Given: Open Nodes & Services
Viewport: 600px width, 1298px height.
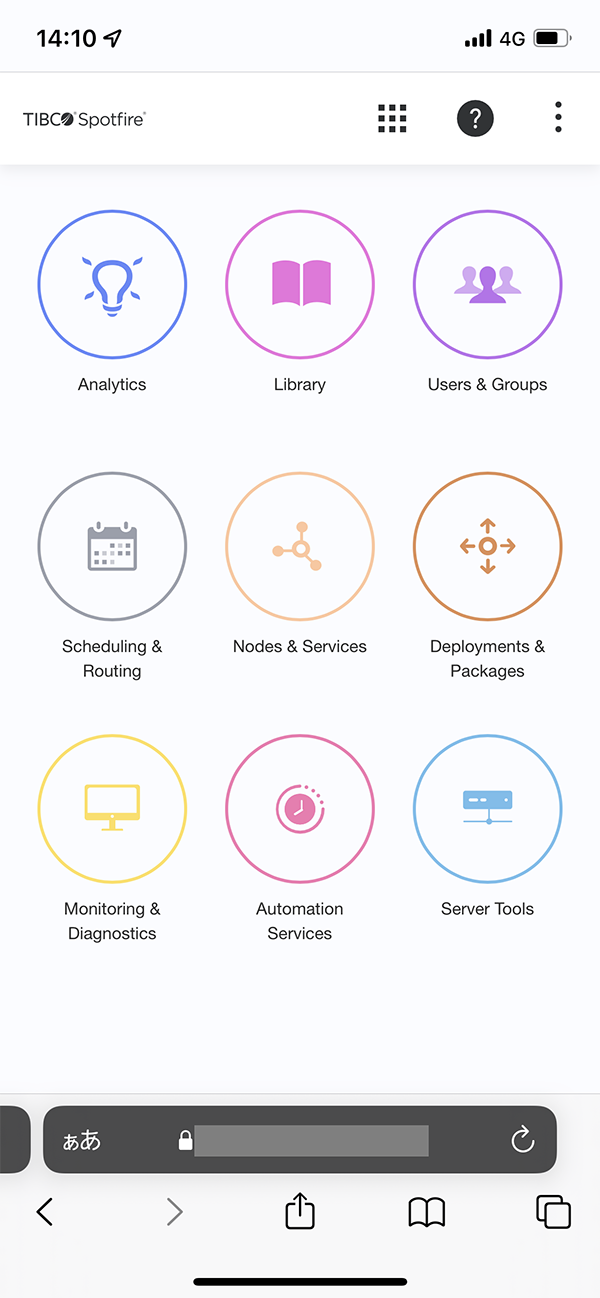Looking at the screenshot, I should [x=300, y=547].
